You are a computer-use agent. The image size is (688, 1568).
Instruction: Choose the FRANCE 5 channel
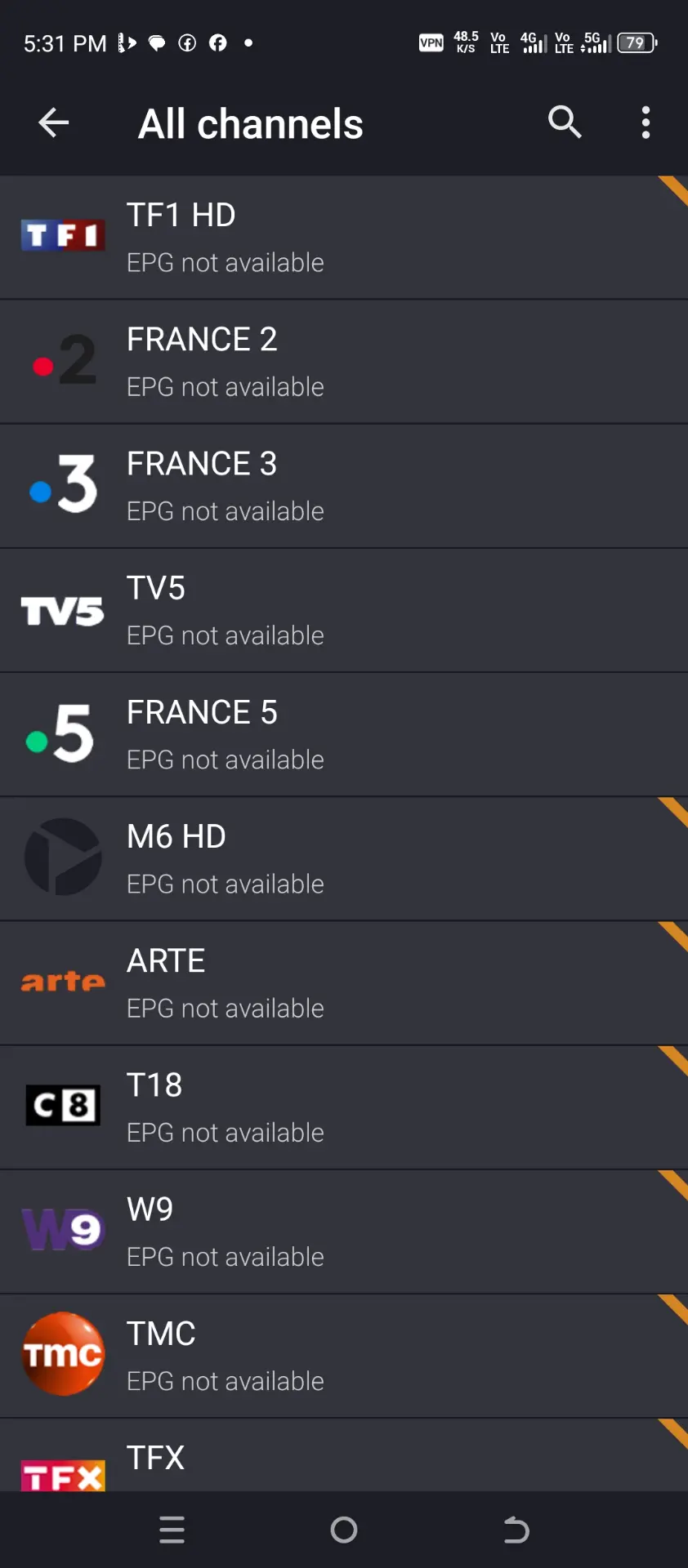(344, 734)
